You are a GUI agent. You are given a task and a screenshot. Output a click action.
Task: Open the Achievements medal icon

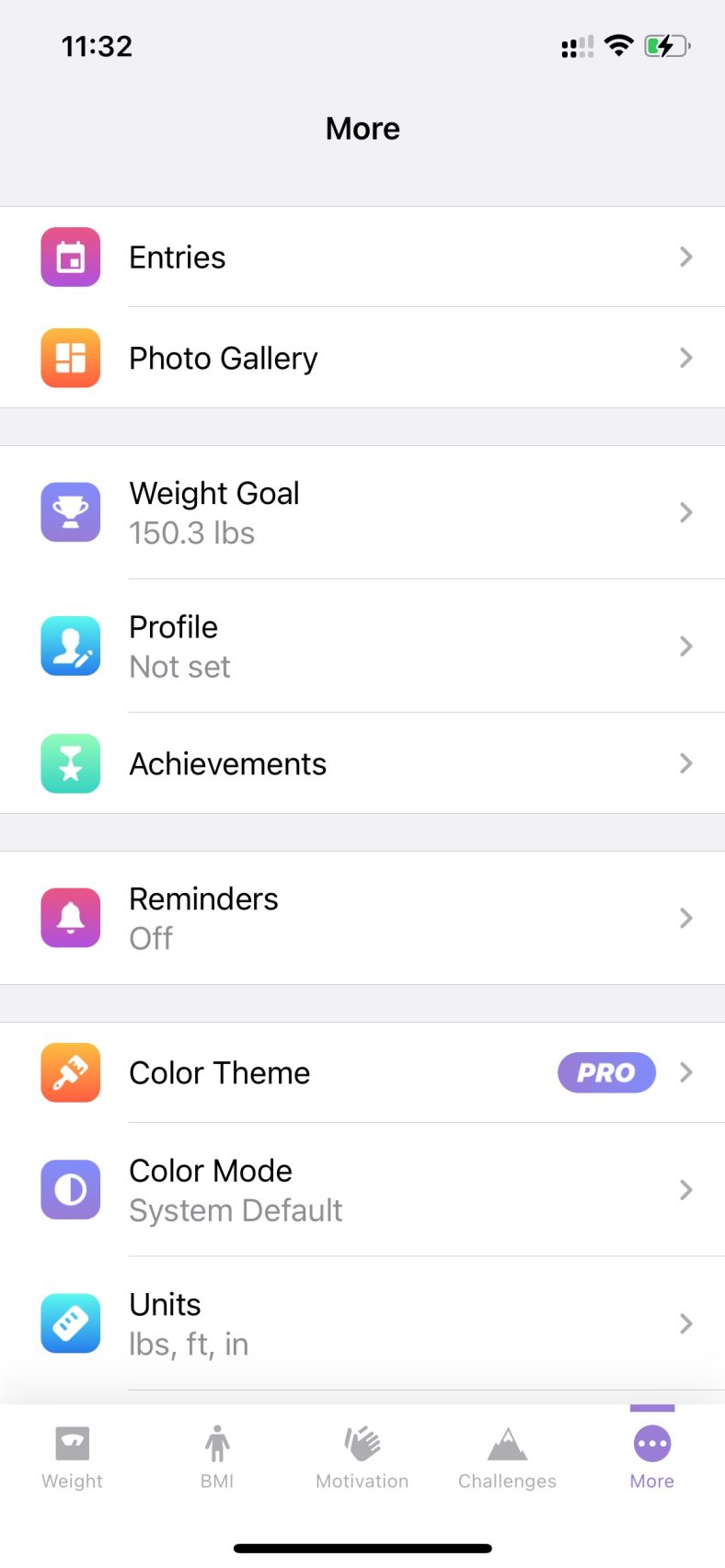(x=70, y=763)
